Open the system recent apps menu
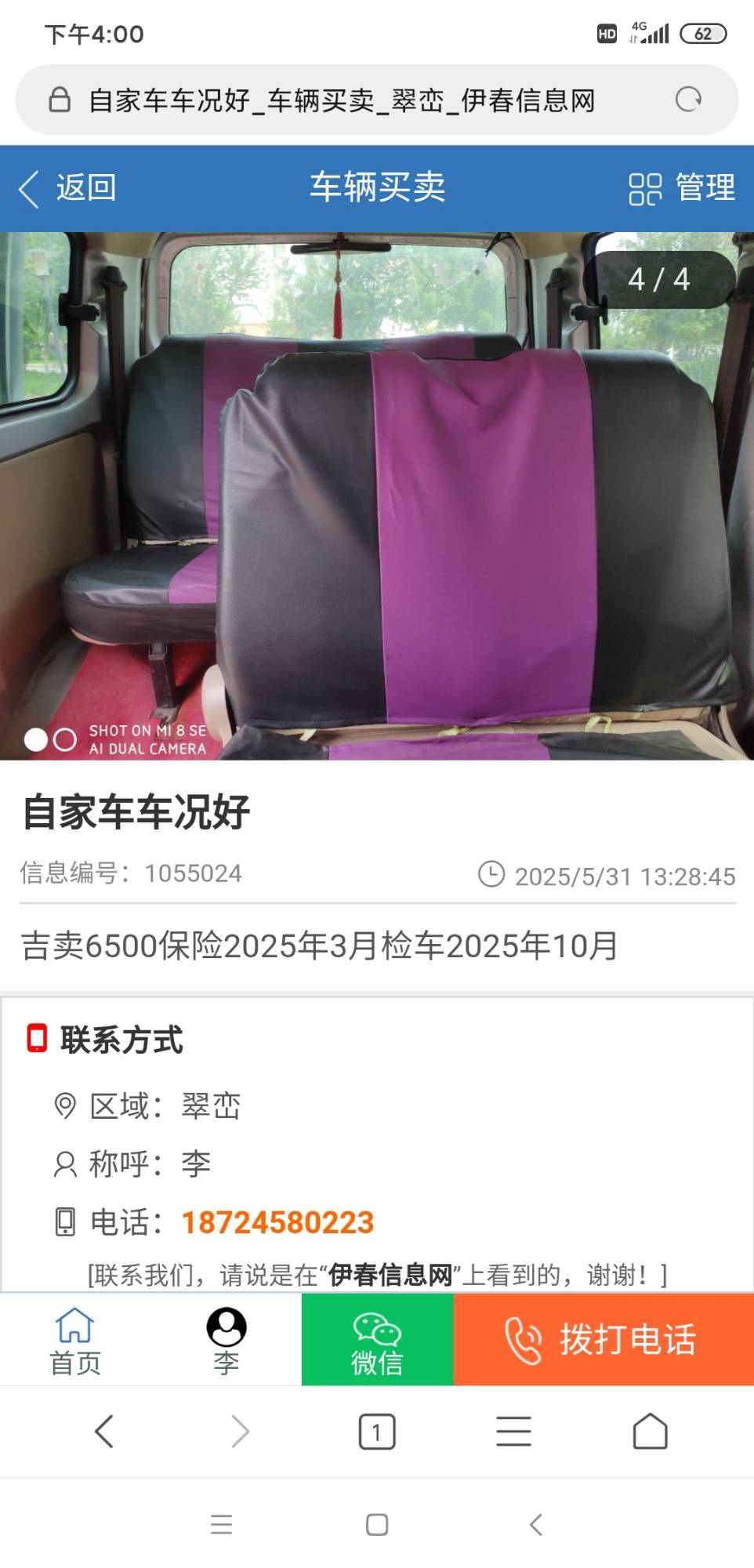 point(222,1524)
